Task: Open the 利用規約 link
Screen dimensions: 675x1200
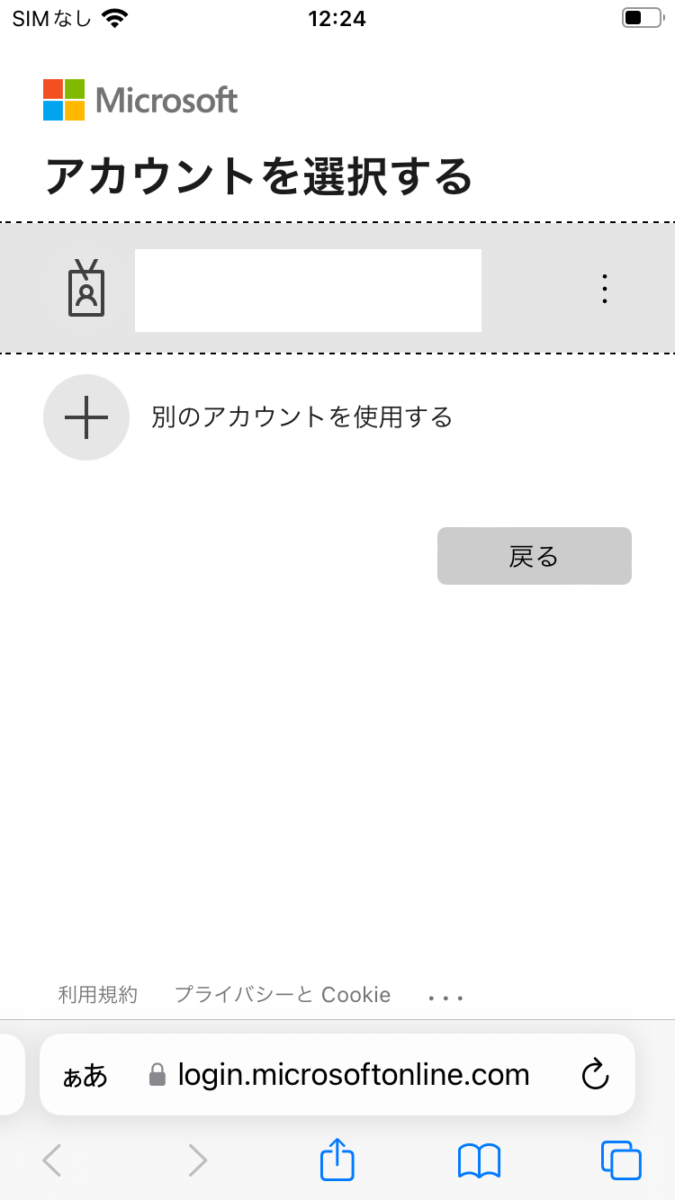Action: pos(97,995)
